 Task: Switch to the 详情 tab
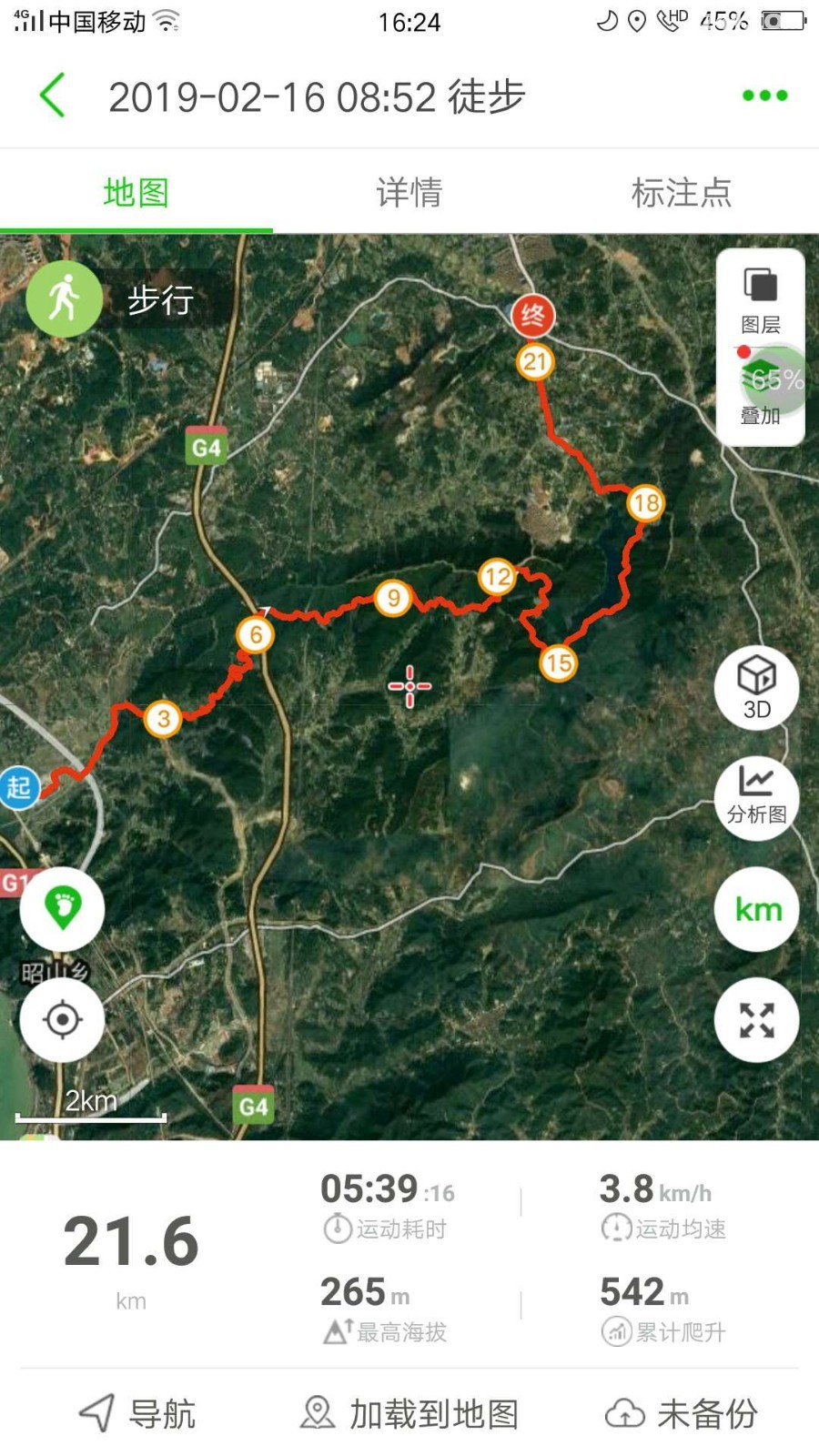click(409, 193)
